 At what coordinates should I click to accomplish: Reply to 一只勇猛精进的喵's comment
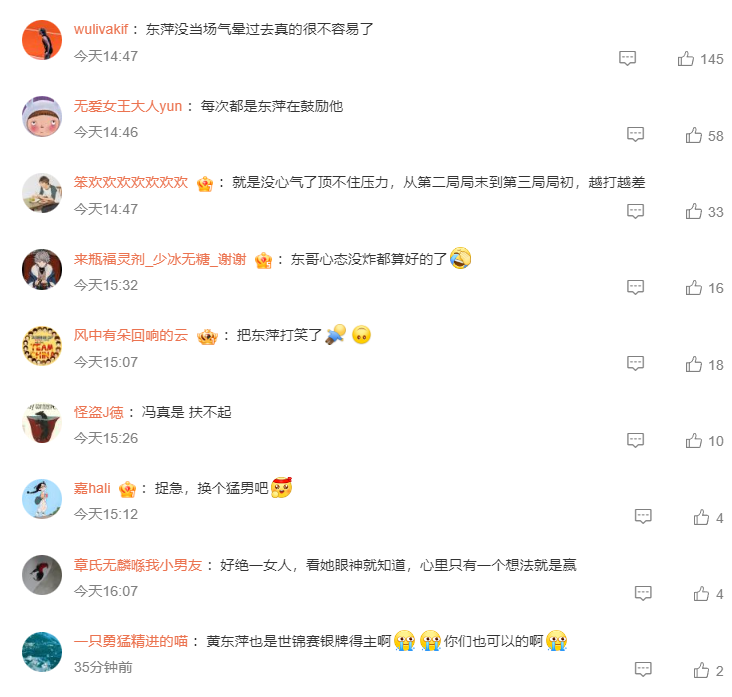point(643,669)
